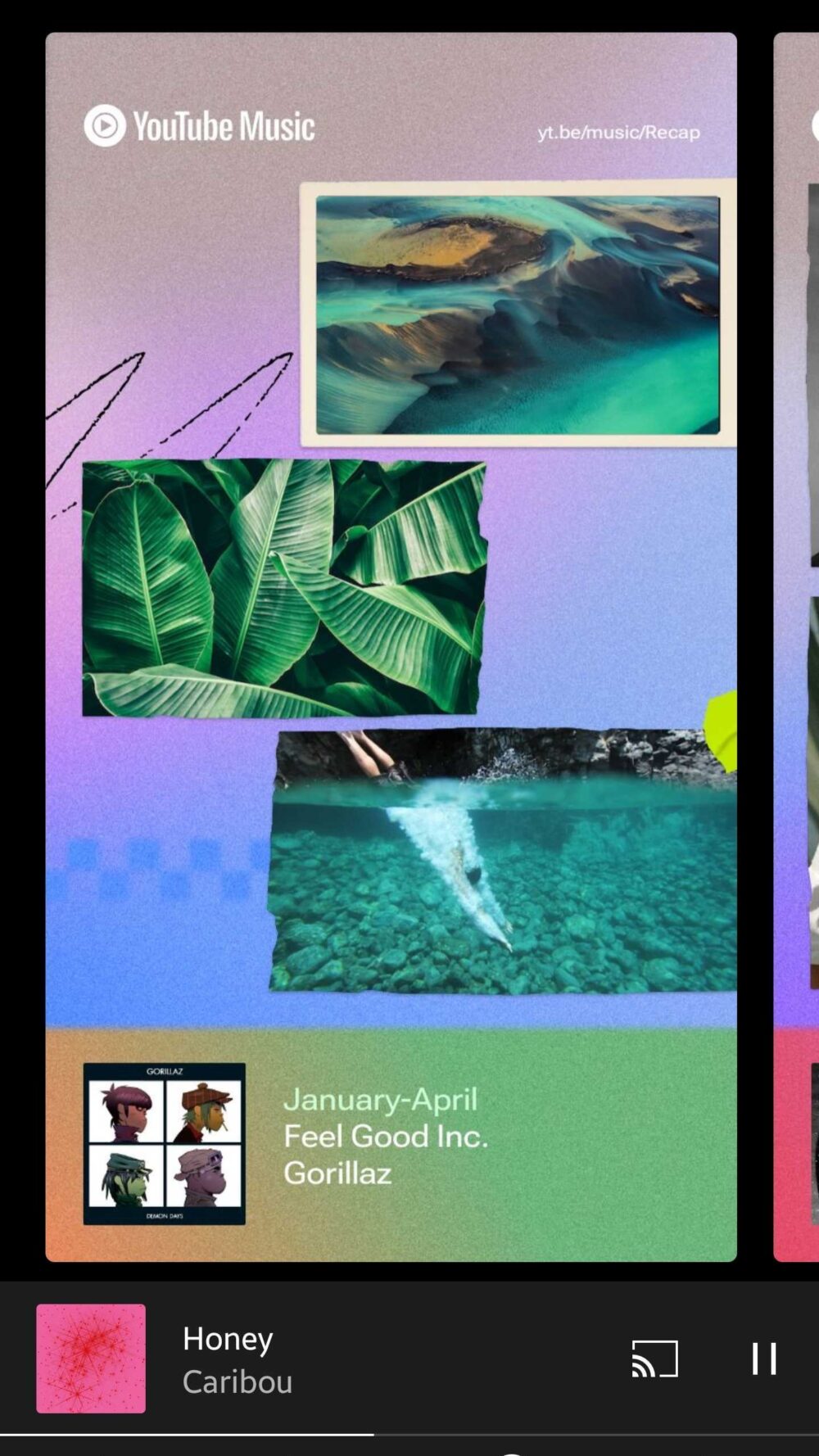This screenshot has height=1456, width=819.
Task: Tap the January-April recap heading
Action: [x=381, y=1100]
